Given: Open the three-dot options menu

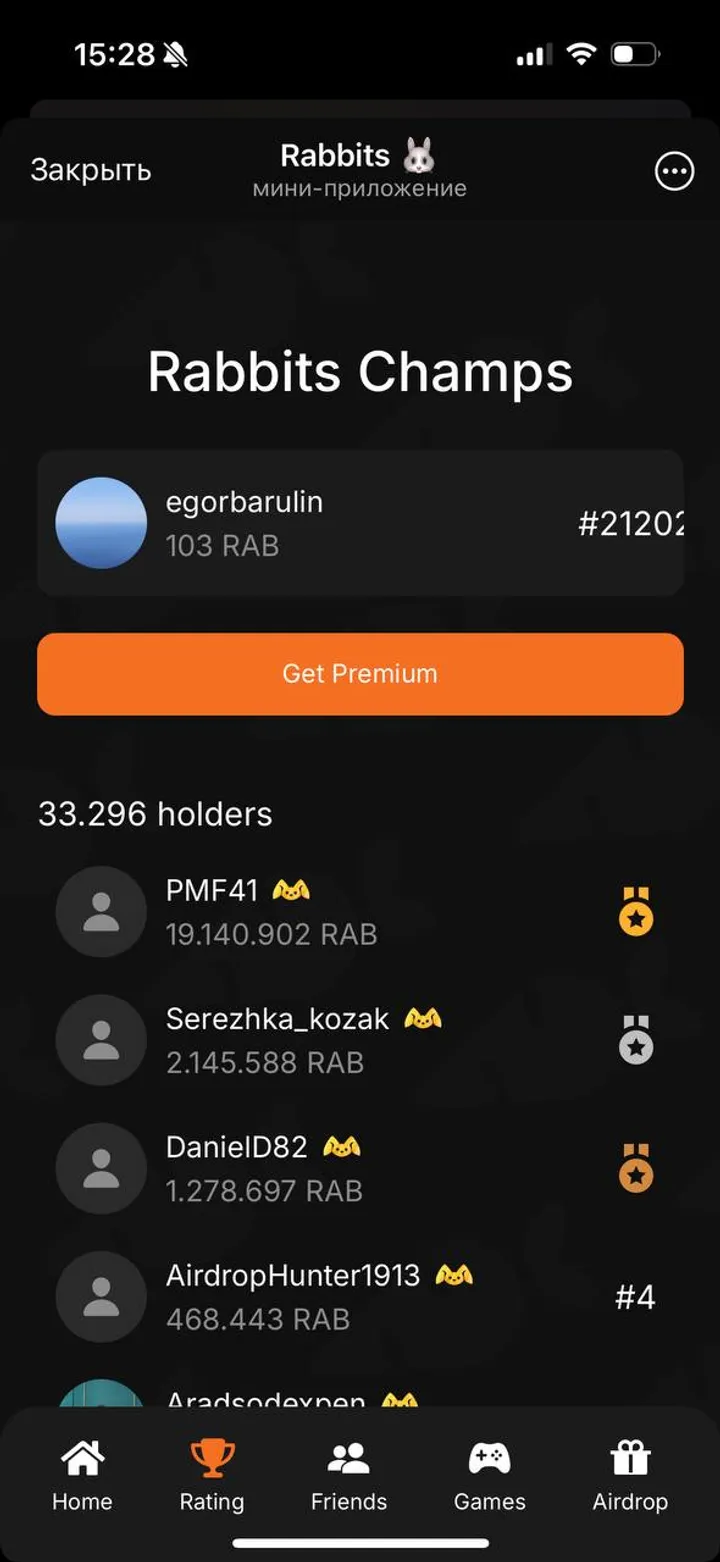Looking at the screenshot, I should point(674,171).
